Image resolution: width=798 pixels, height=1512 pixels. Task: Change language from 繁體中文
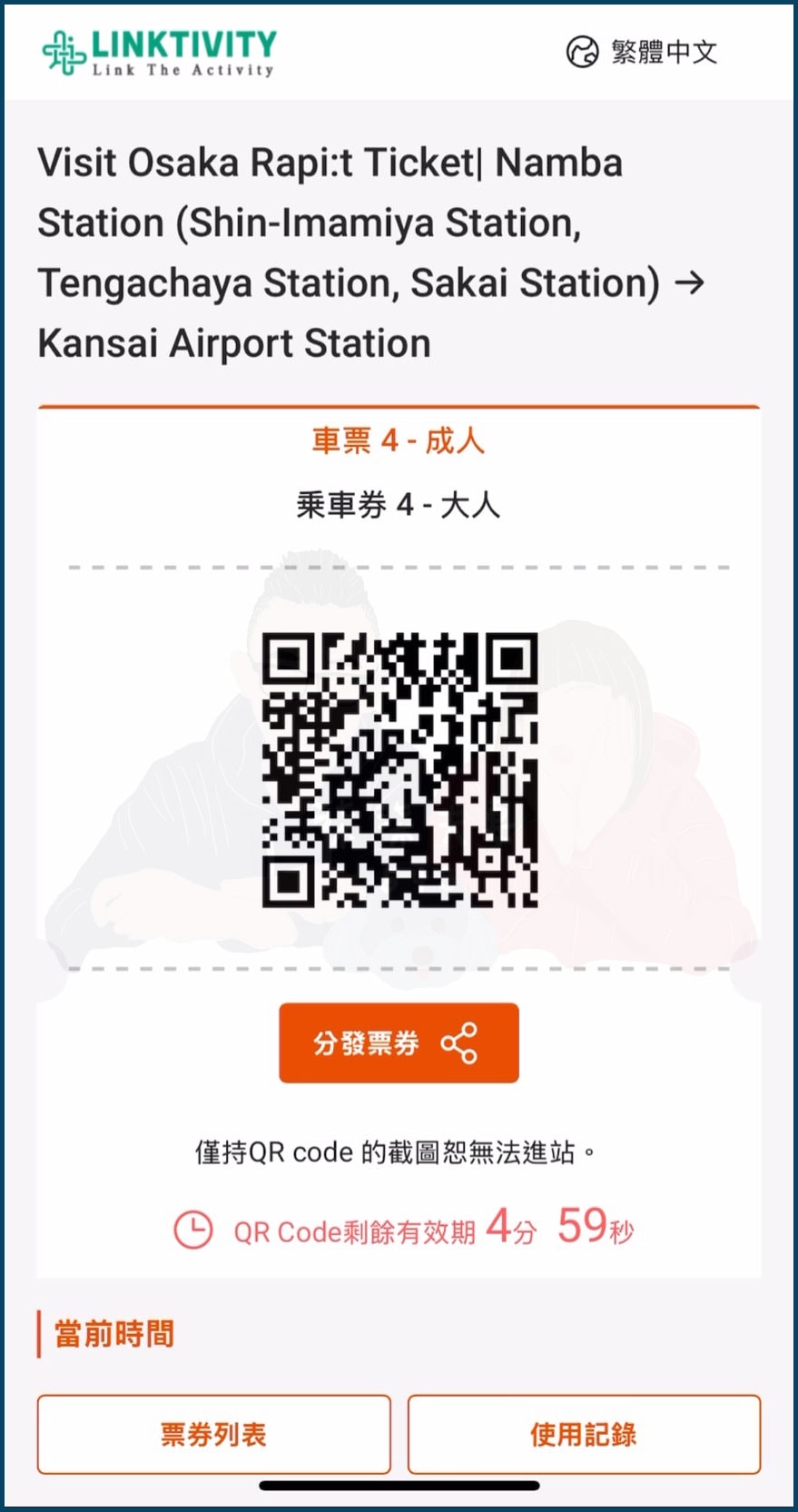[642, 52]
